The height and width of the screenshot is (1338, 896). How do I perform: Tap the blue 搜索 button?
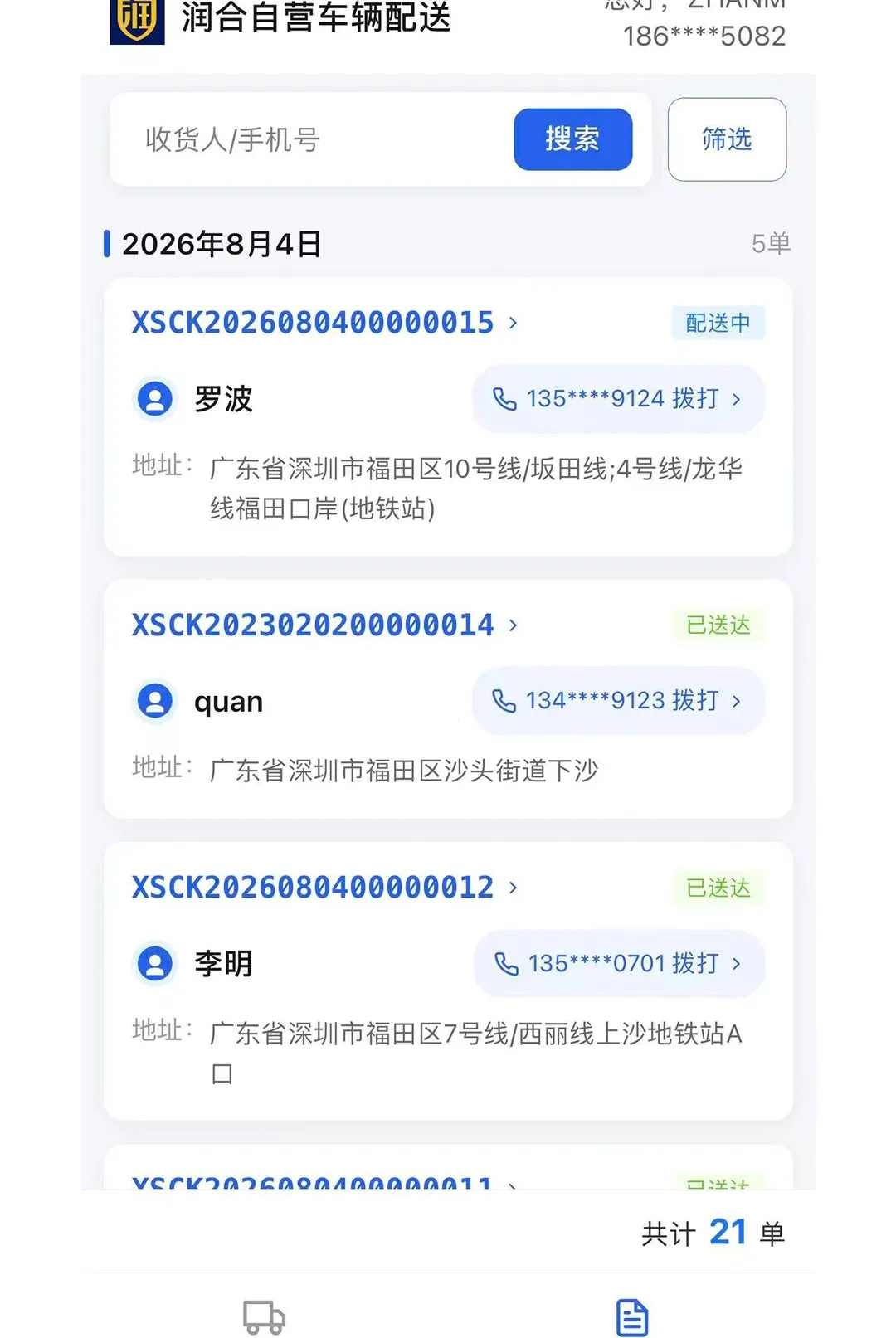(x=572, y=139)
